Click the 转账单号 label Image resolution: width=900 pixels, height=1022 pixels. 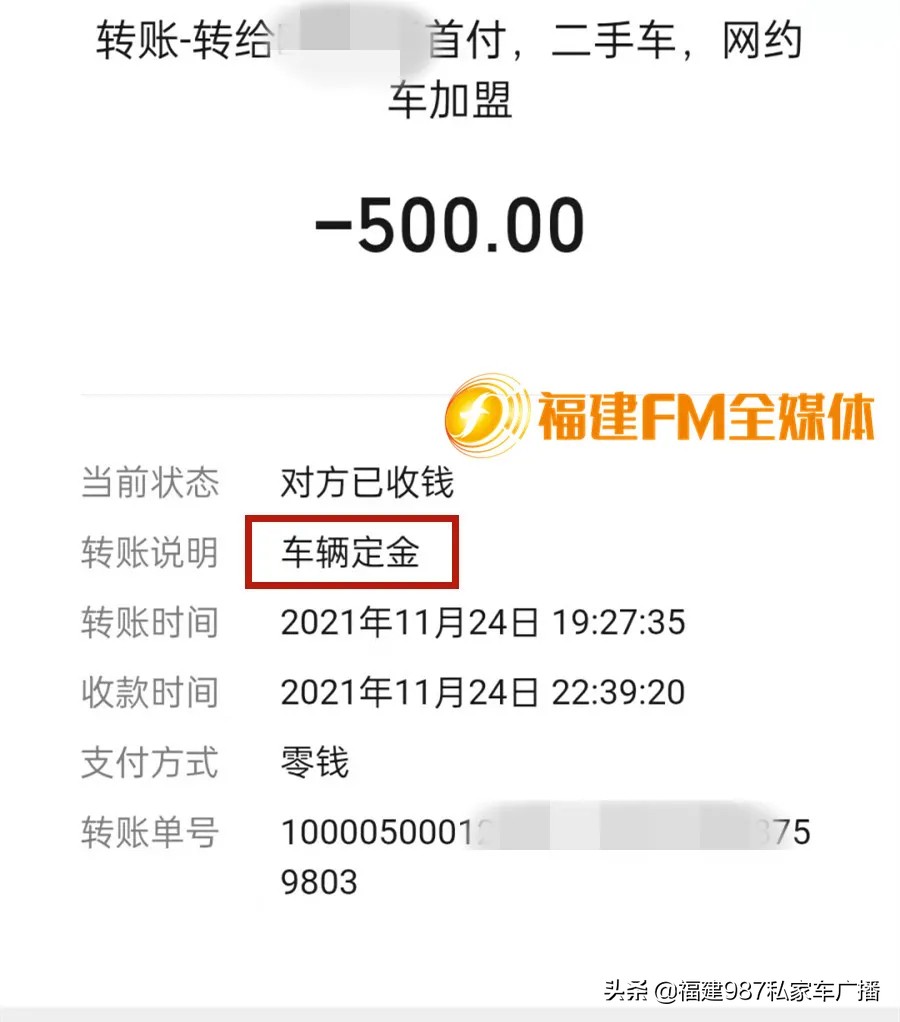(x=150, y=832)
